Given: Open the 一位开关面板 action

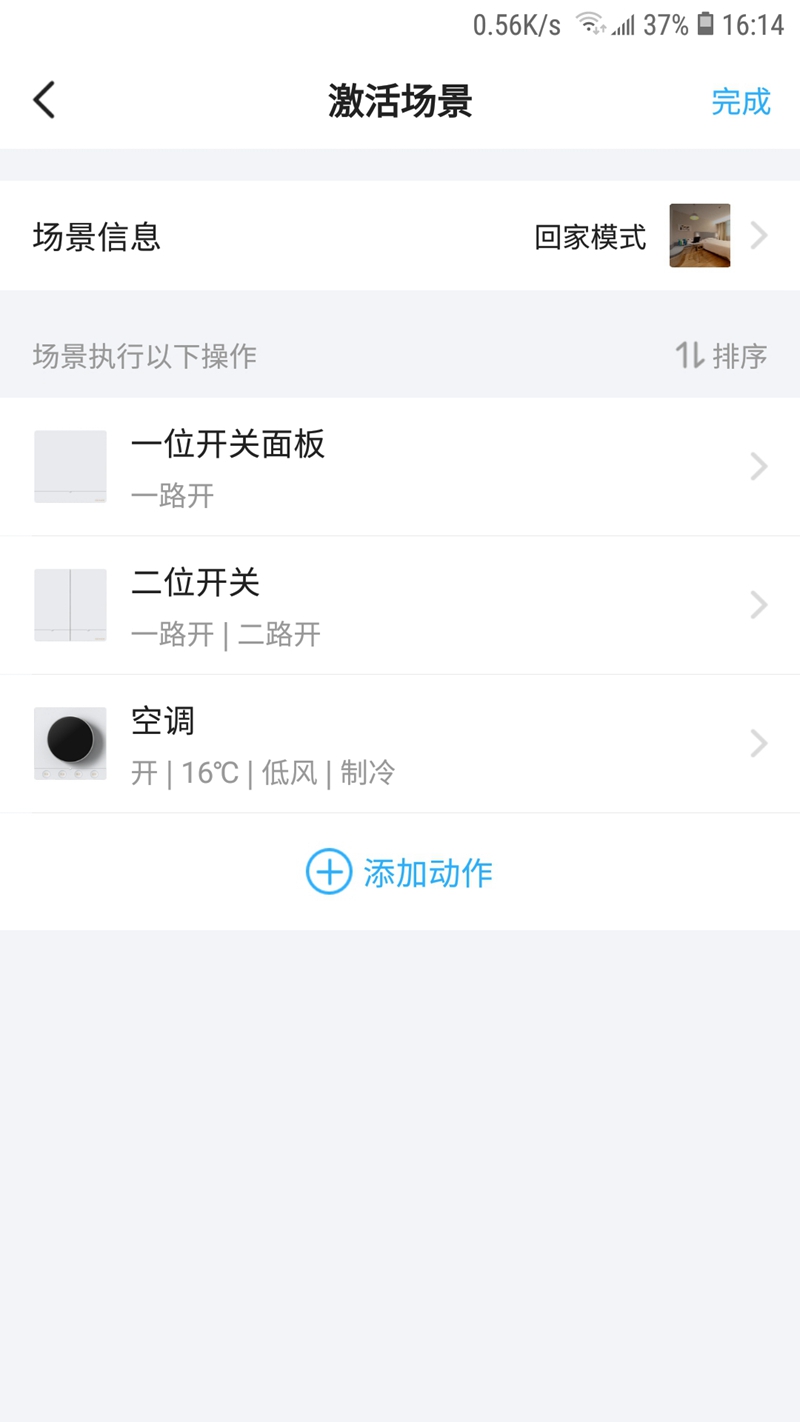Looking at the screenshot, I should click(x=400, y=467).
